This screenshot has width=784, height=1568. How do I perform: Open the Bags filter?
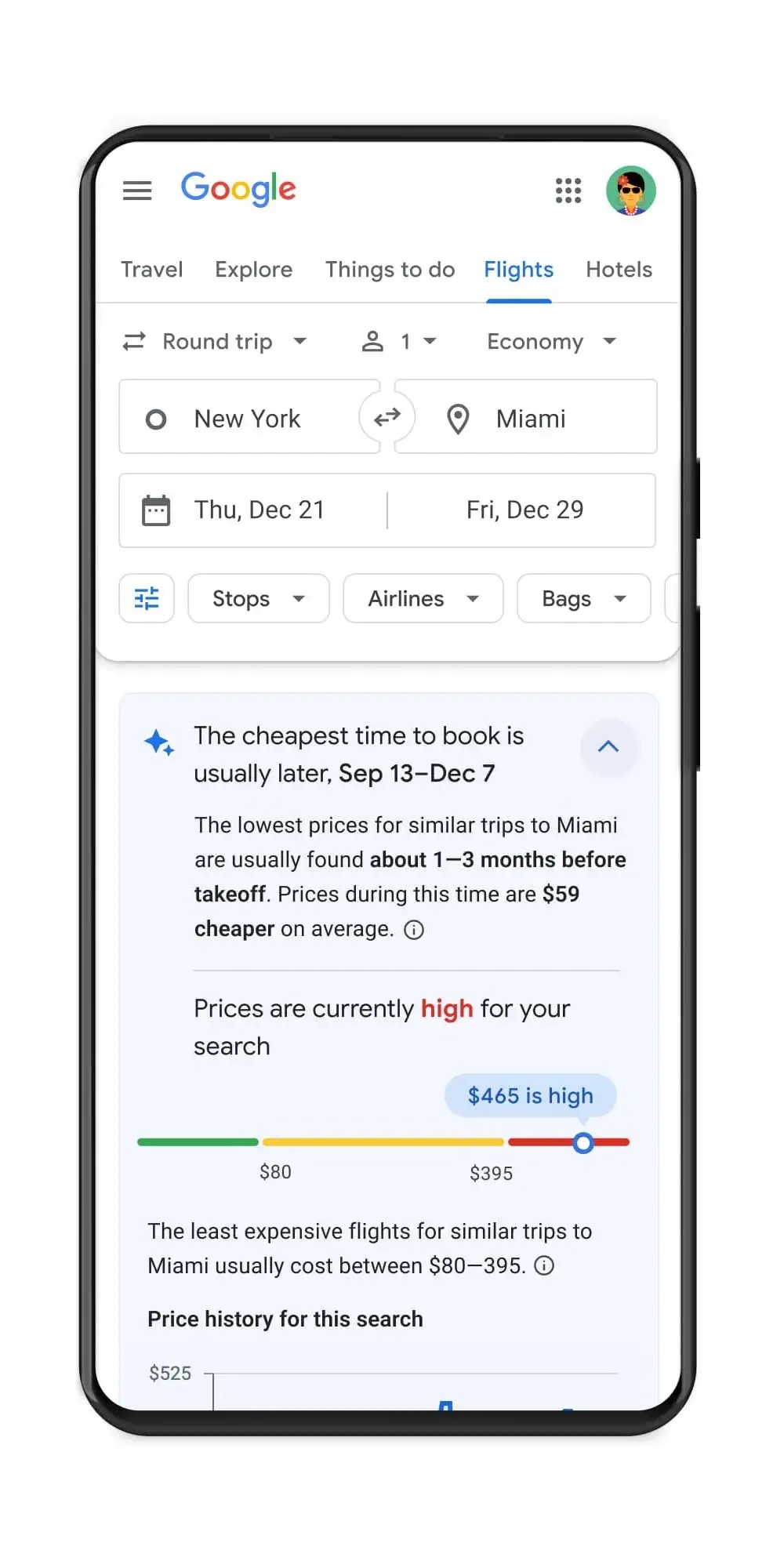point(583,599)
